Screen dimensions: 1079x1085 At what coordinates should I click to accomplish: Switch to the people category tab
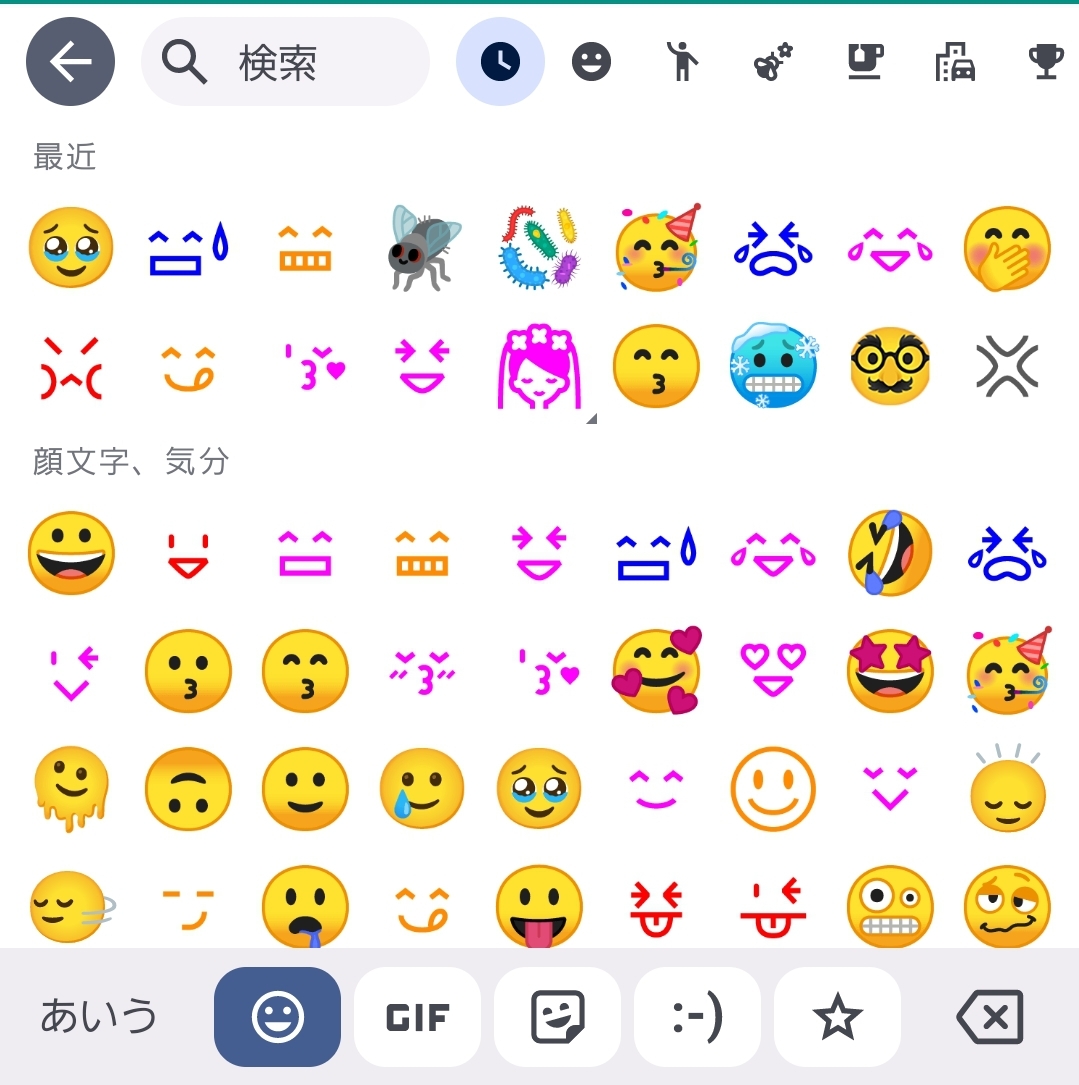(x=682, y=62)
